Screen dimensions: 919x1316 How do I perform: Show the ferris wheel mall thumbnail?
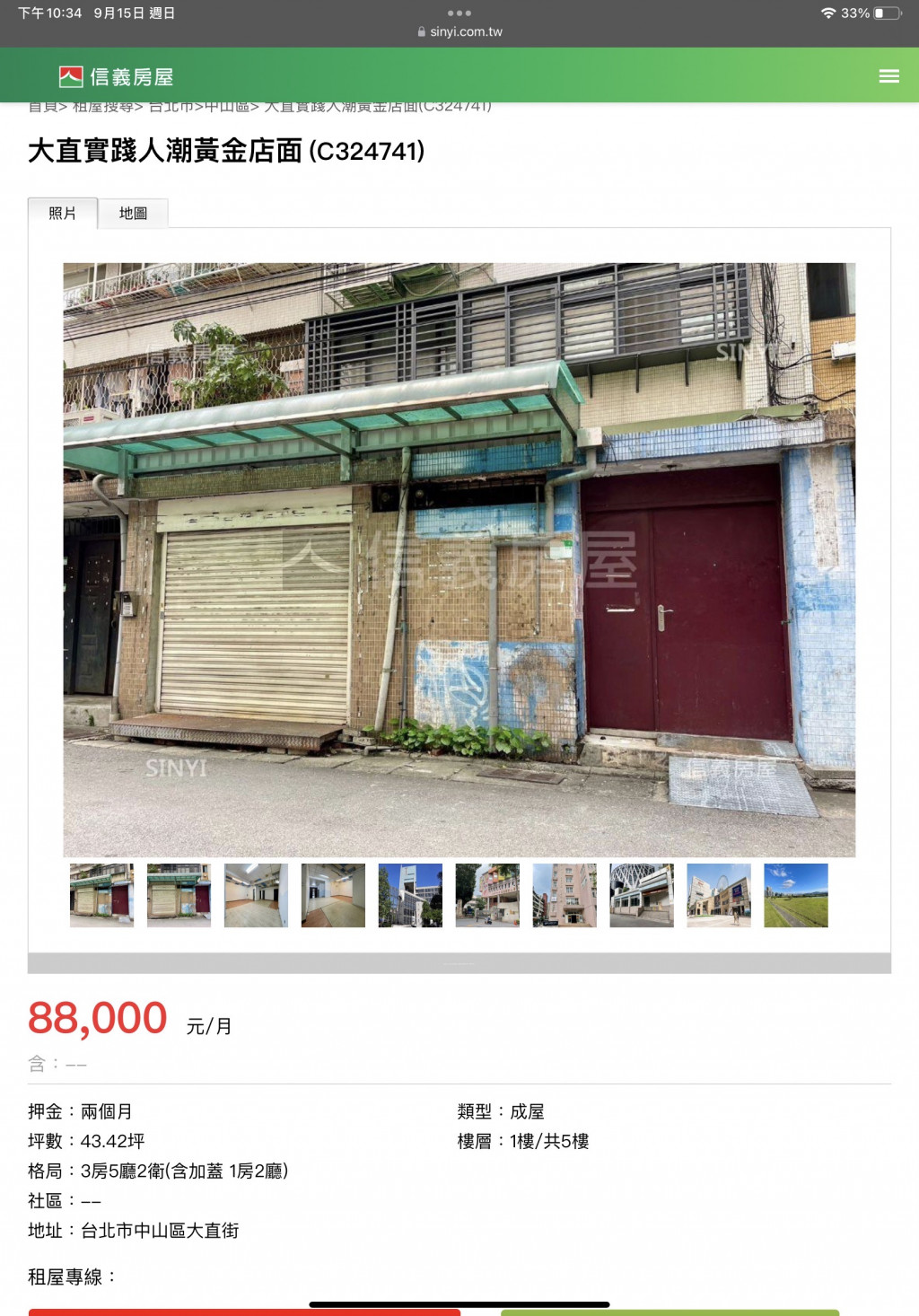point(719,895)
